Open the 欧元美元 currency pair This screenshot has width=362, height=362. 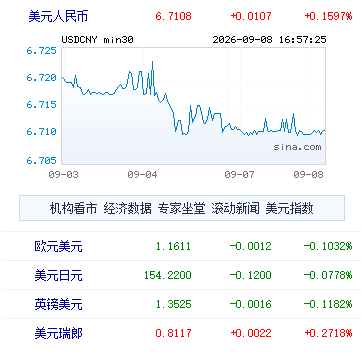tap(58, 247)
